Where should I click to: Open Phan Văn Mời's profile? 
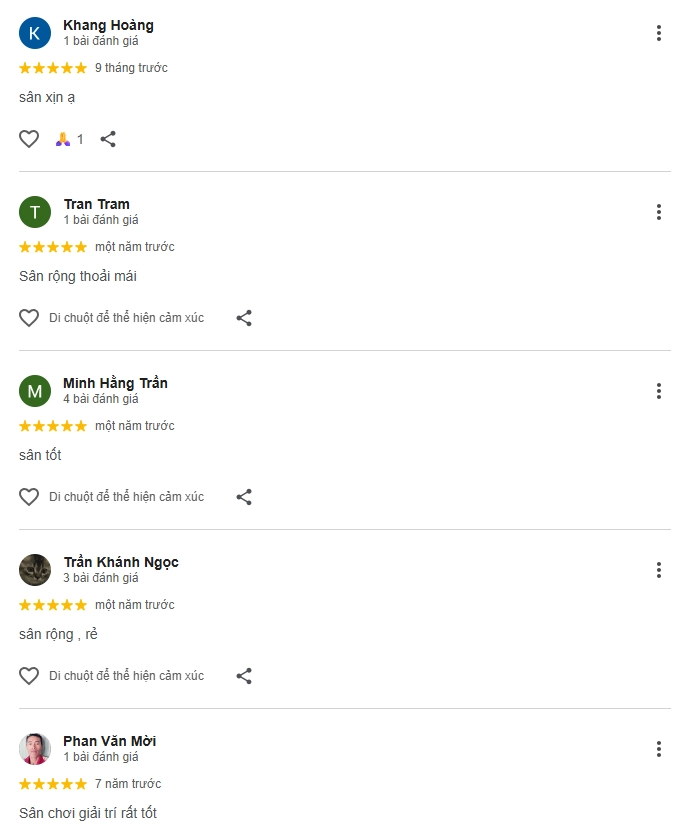(109, 741)
